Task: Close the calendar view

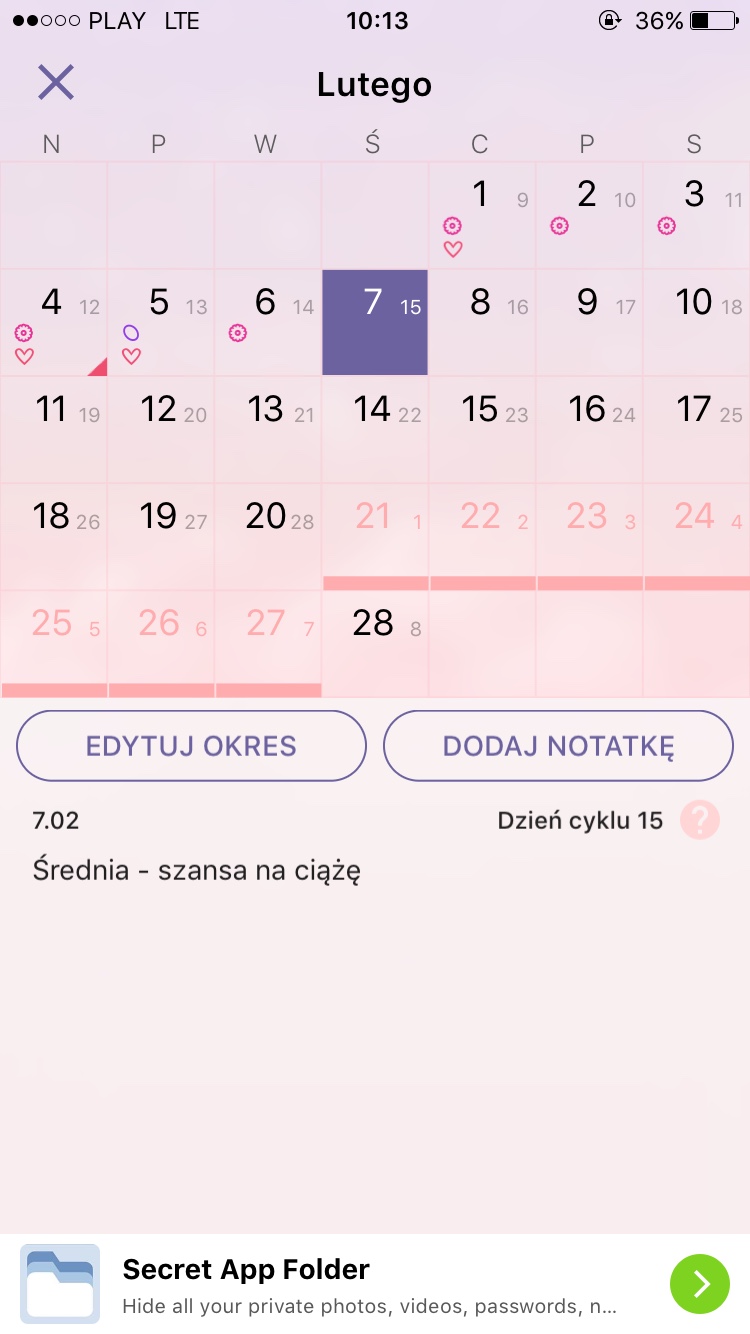Action: pos(56,82)
